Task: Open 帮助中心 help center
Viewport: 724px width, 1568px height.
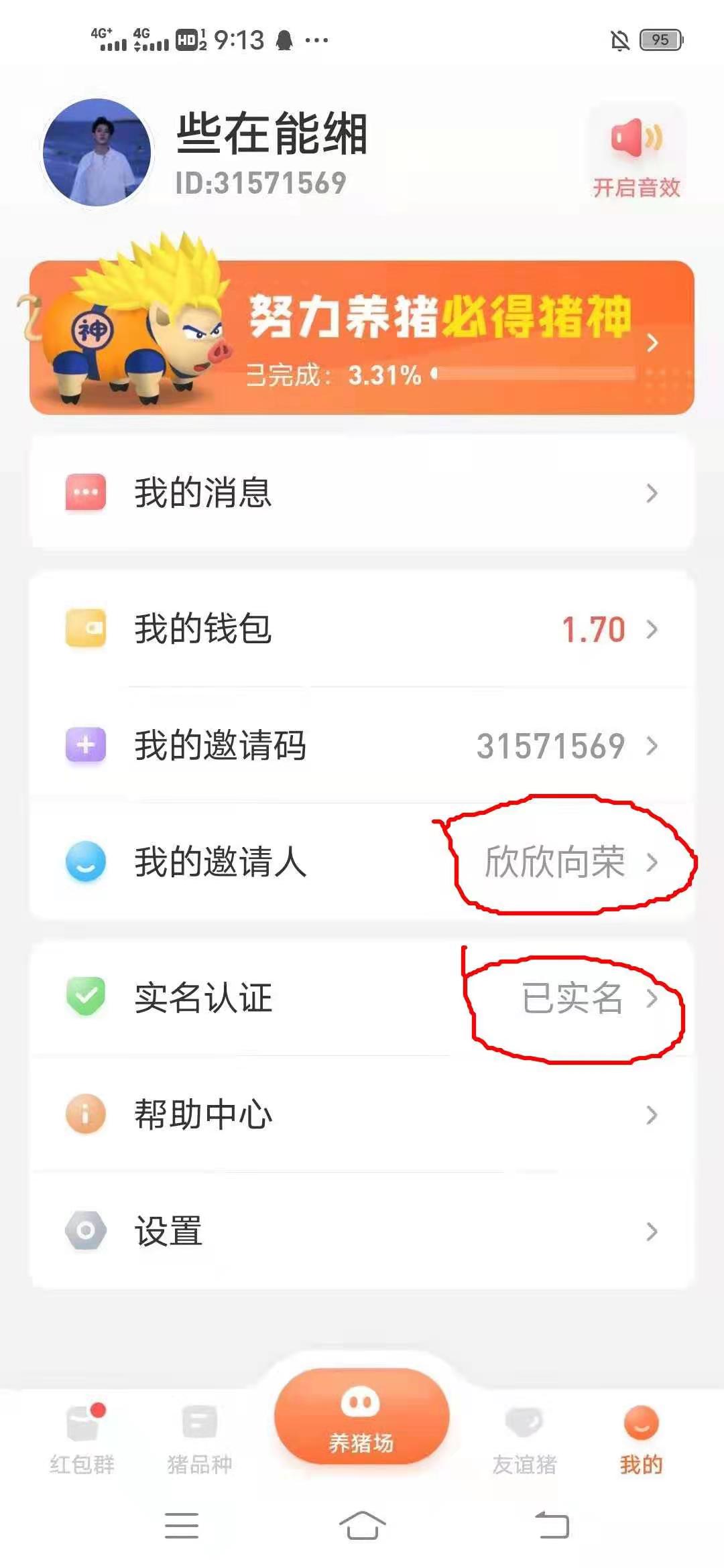Action: click(x=362, y=1114)
